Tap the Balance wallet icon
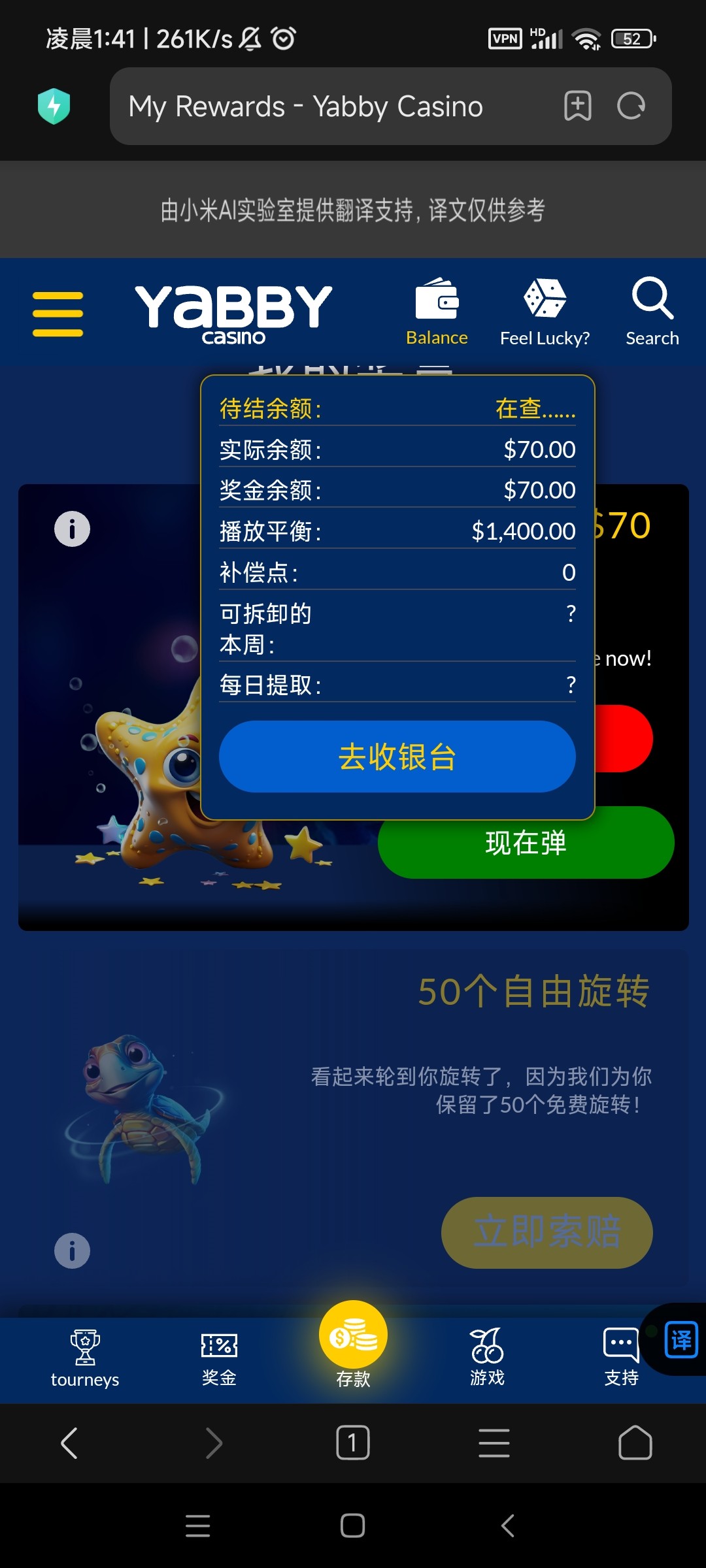The height and width of the screenshot is (1568, 706). (437, 311)
